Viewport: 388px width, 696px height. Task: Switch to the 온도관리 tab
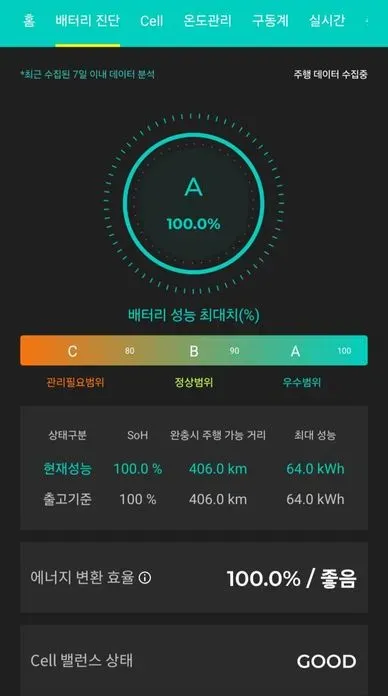(x=207, y=21)
